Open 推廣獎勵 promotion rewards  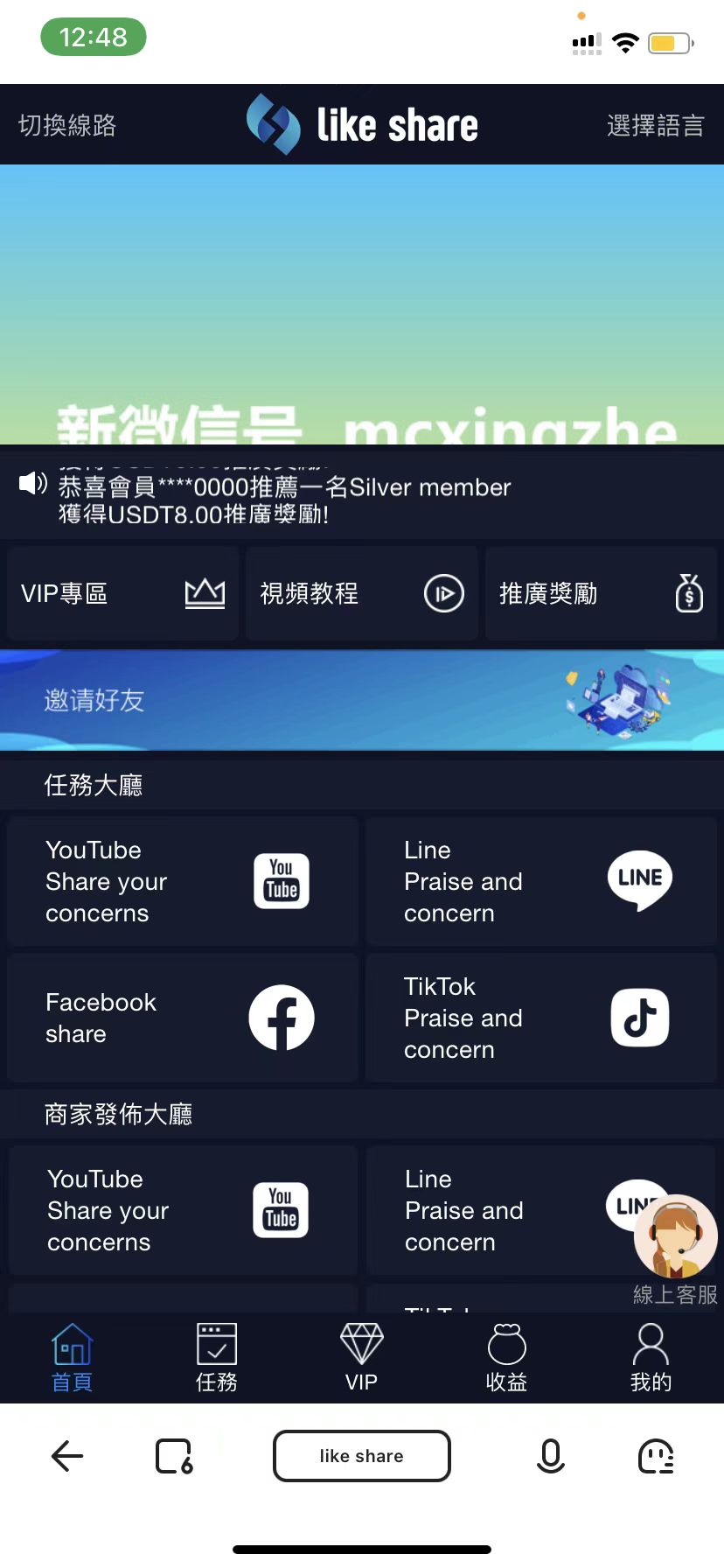601,593
